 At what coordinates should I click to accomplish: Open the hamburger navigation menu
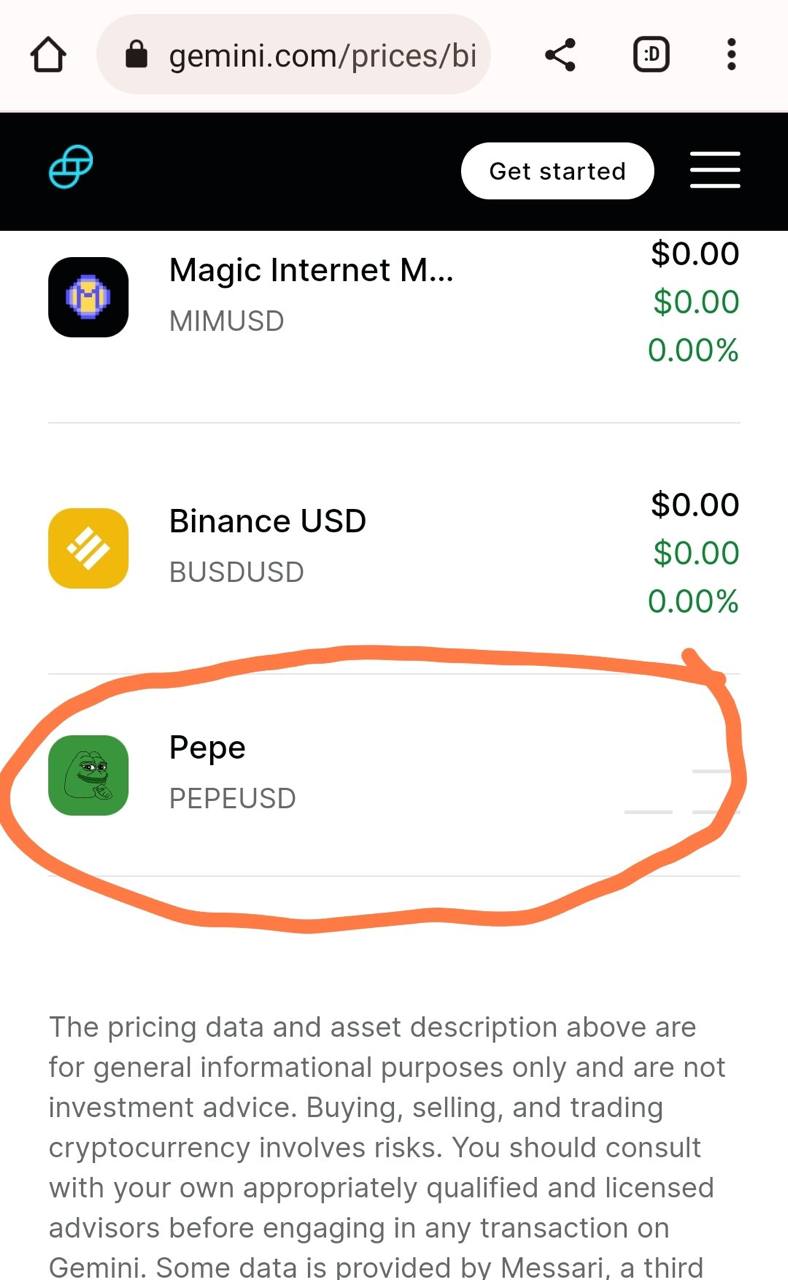pos(715,170)
